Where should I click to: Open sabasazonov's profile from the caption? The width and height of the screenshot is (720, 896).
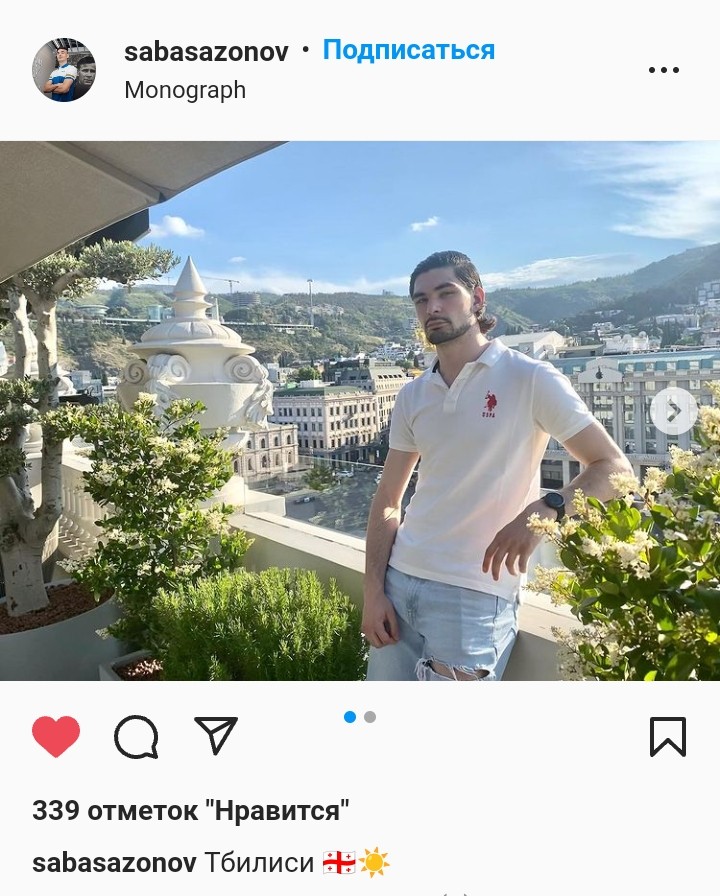pyautogui.click(x=114, y=862)
